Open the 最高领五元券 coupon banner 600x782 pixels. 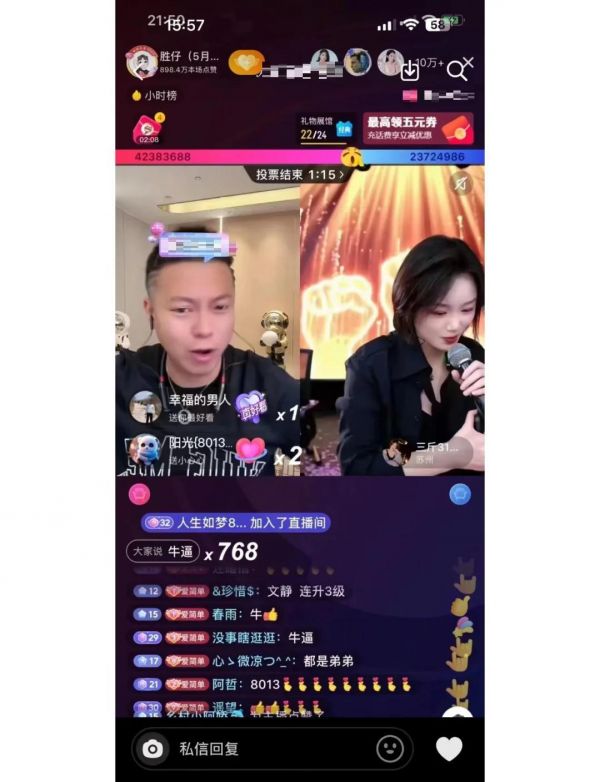[417, 128]
